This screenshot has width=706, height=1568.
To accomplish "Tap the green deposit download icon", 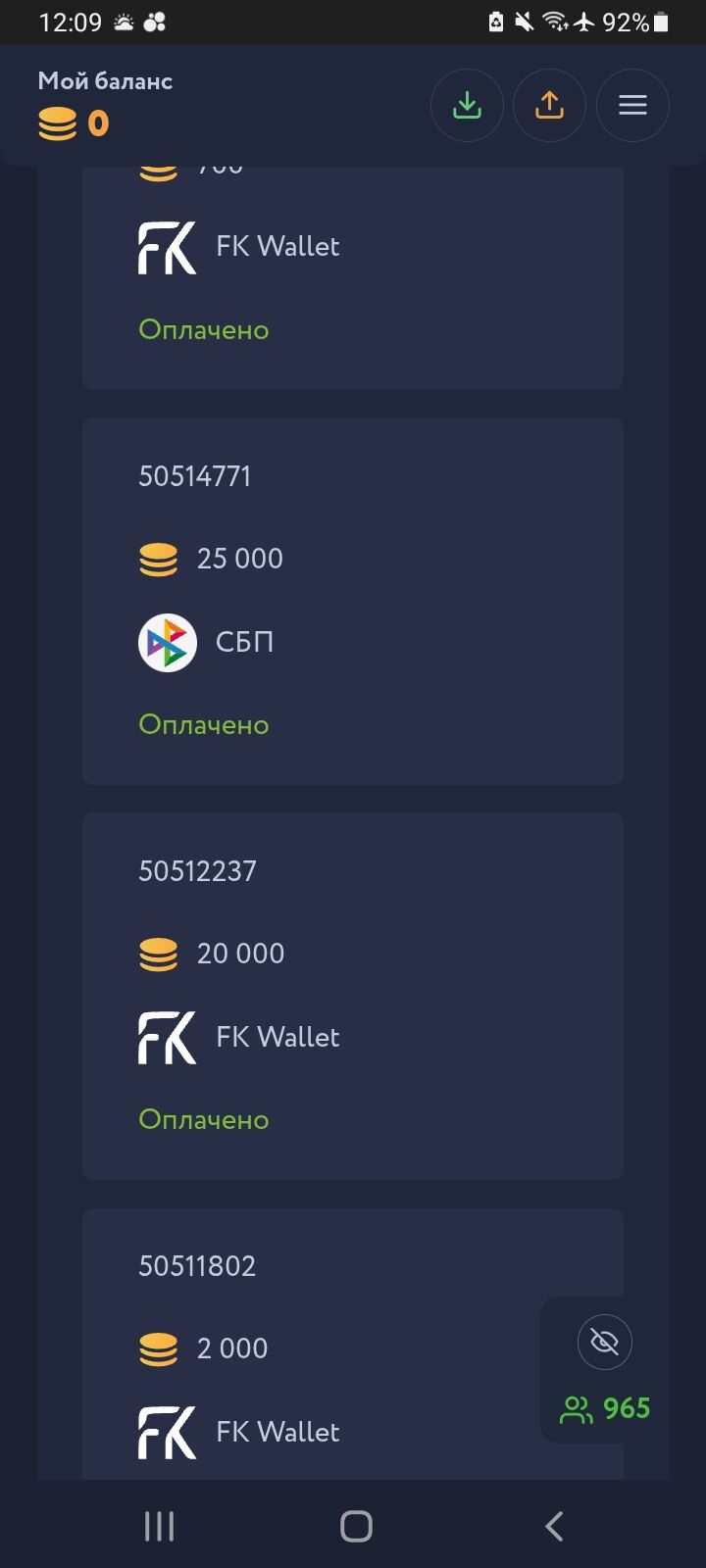I will click(x=467, y=106).
